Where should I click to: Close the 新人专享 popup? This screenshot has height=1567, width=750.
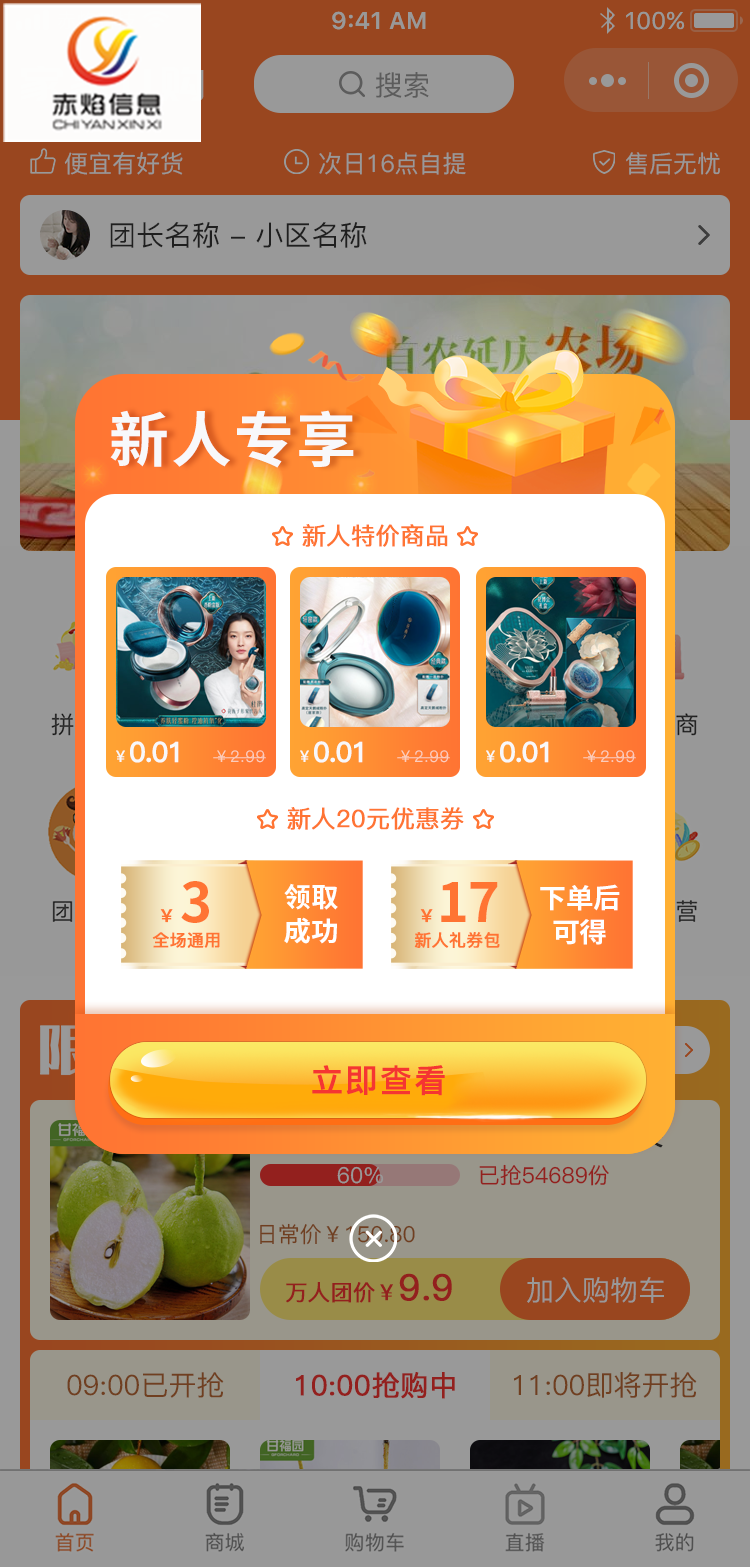[x=373, y=1239]
